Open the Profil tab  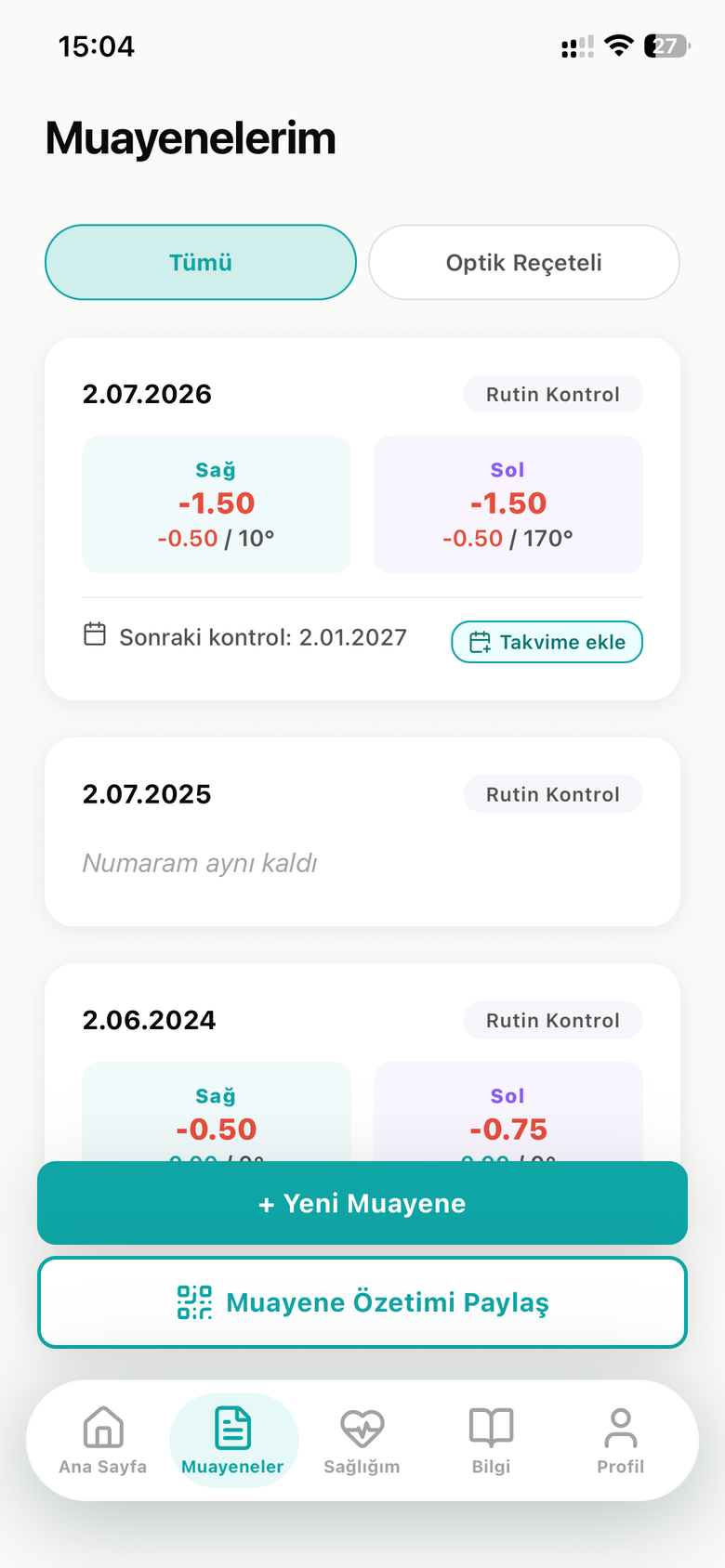pos(621,1441)
